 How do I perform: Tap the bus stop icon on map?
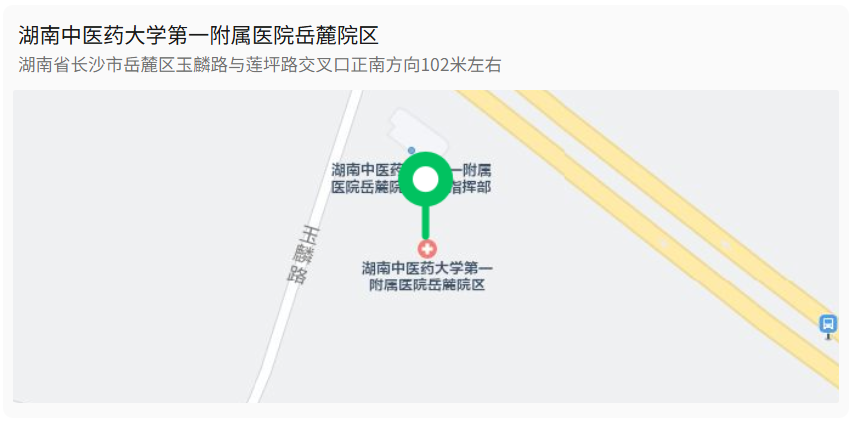[x=827, y=324]
